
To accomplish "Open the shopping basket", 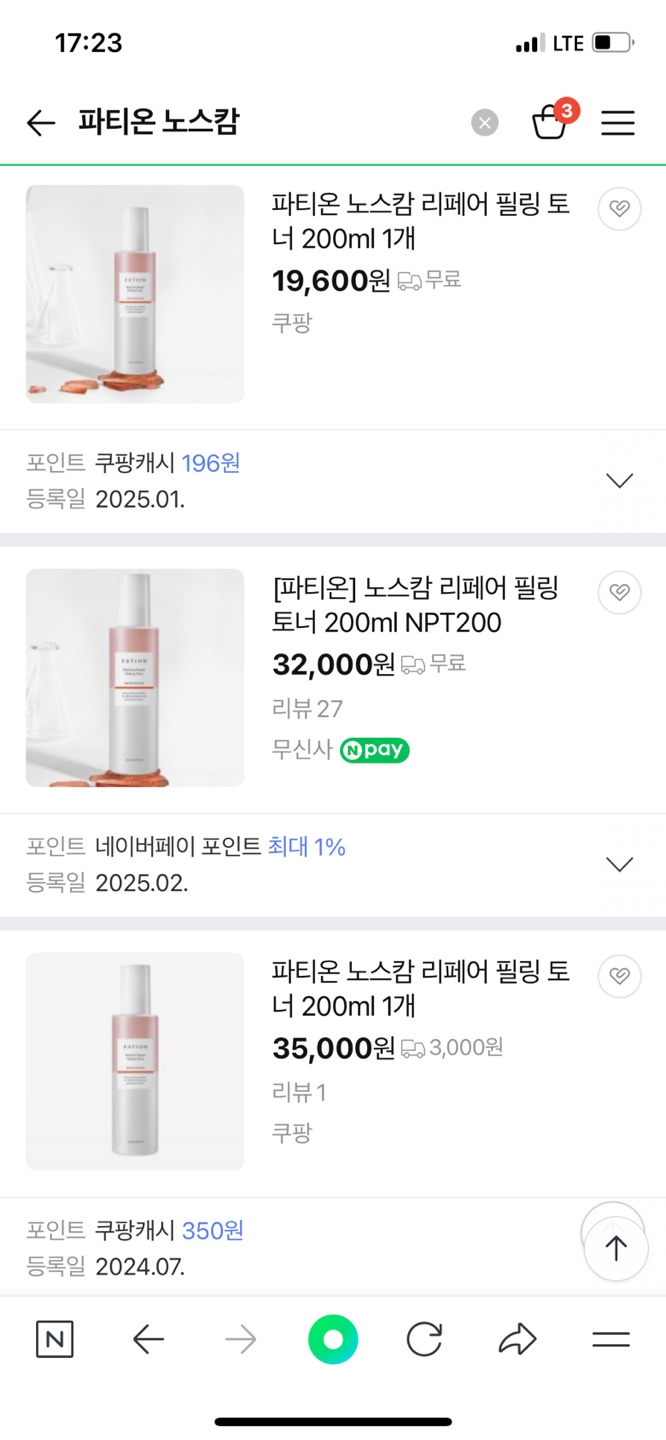I will point(550,122).
